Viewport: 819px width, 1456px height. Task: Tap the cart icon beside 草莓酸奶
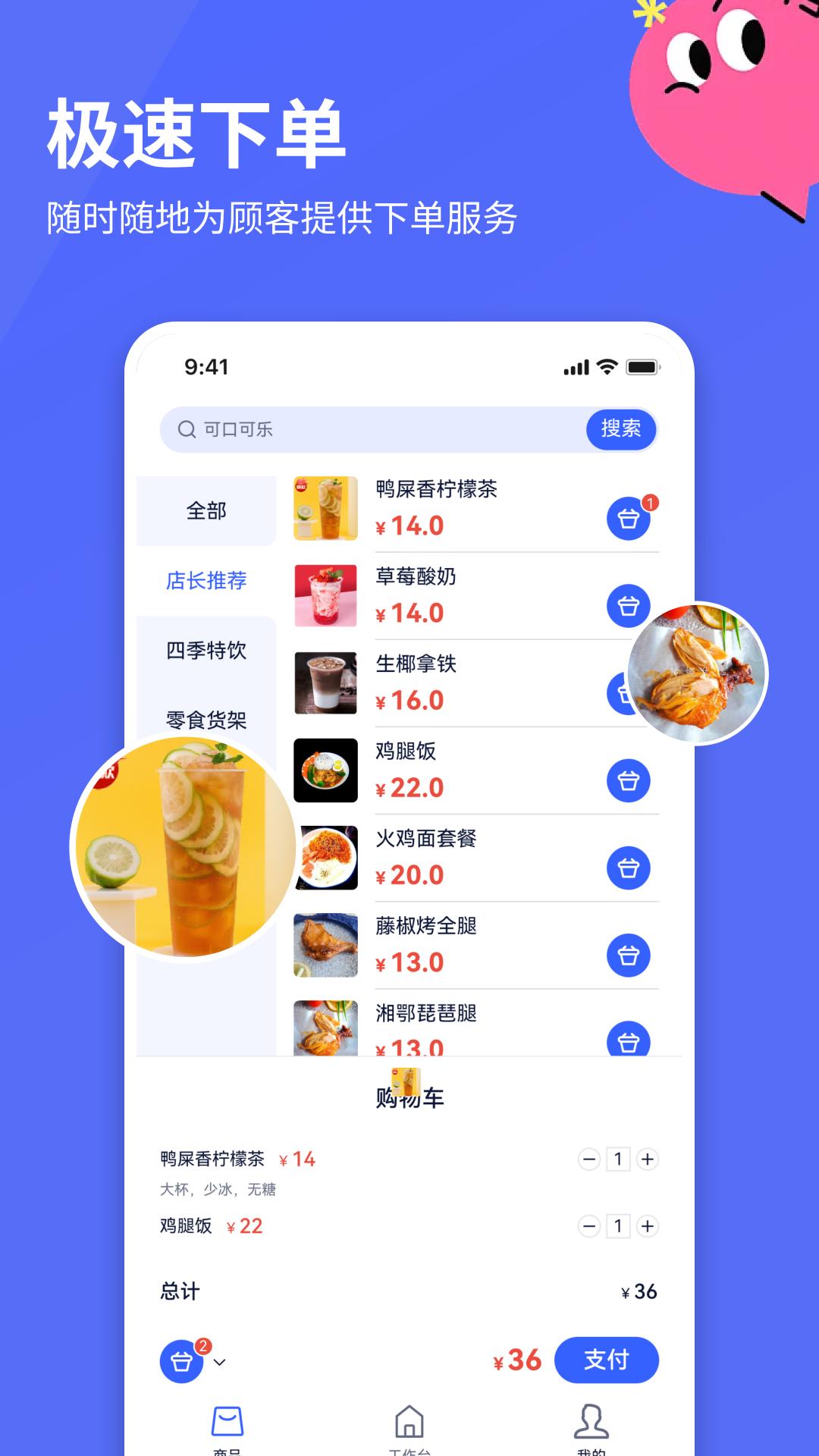point(628,605)
